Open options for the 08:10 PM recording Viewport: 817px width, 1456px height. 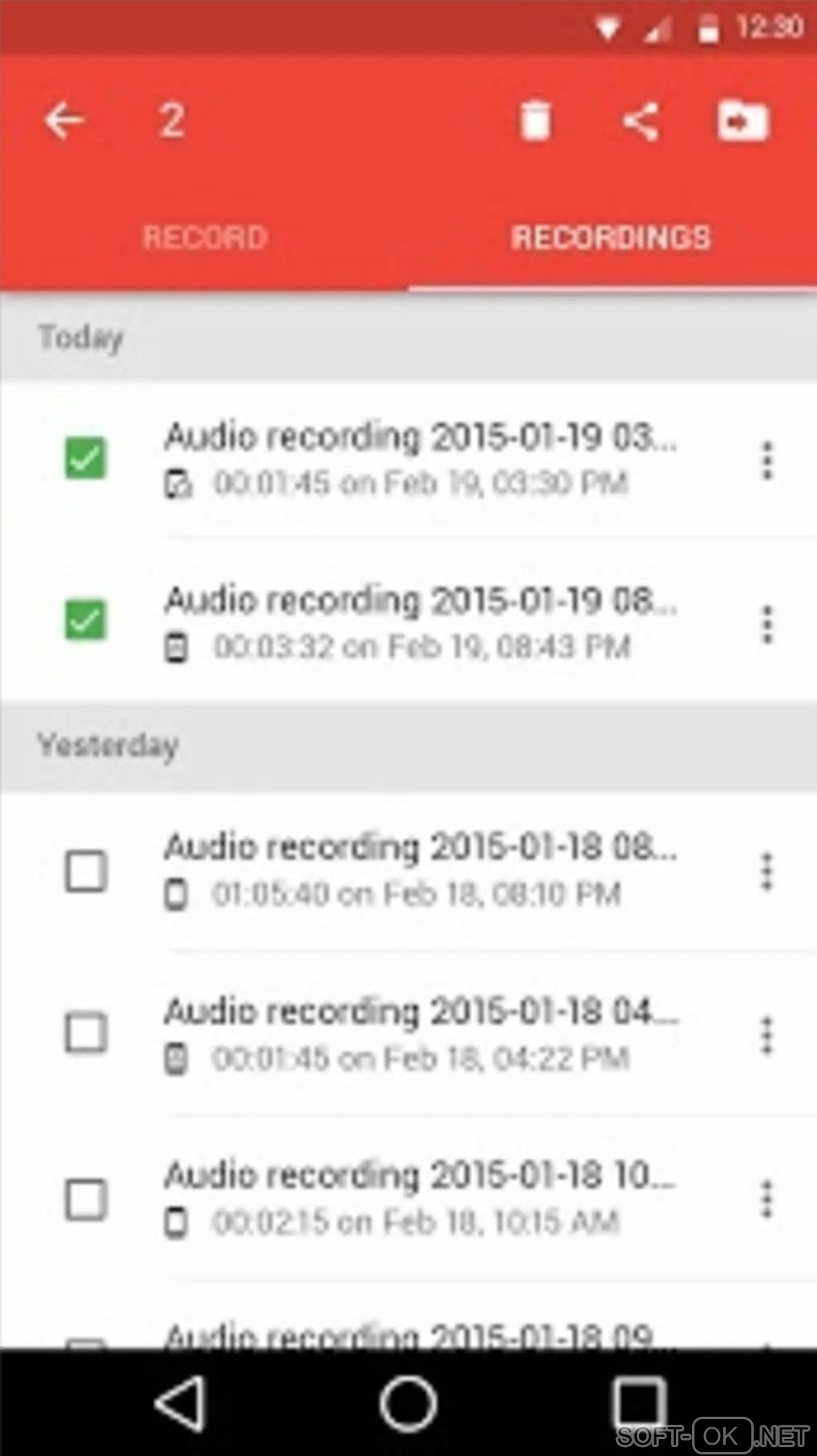[x=767, y=871]
